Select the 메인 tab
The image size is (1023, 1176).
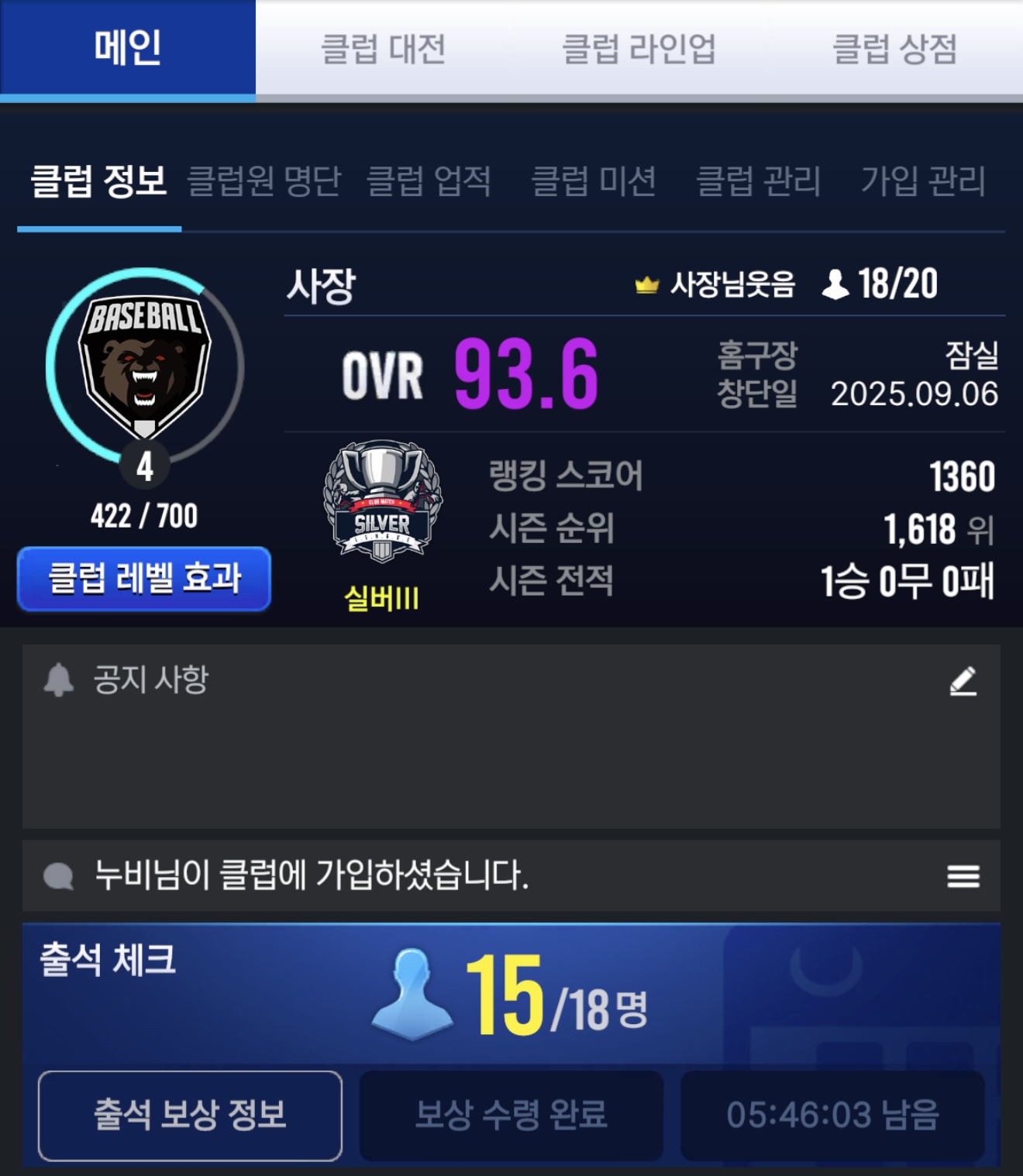point(128,48)
